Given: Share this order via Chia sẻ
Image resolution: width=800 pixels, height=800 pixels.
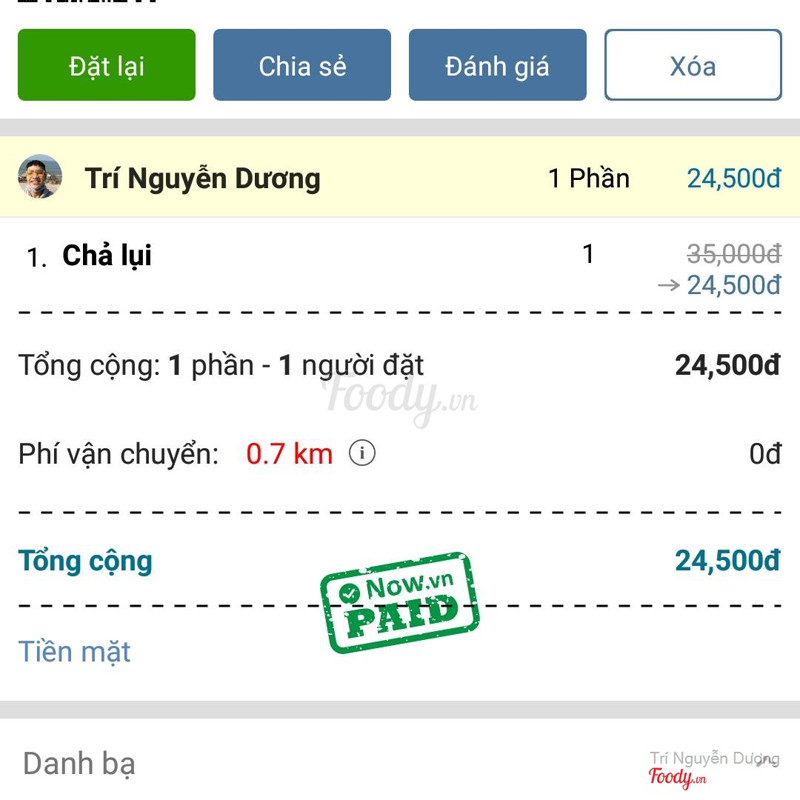Looking at the screenshot, I should [x=302, y=66].
